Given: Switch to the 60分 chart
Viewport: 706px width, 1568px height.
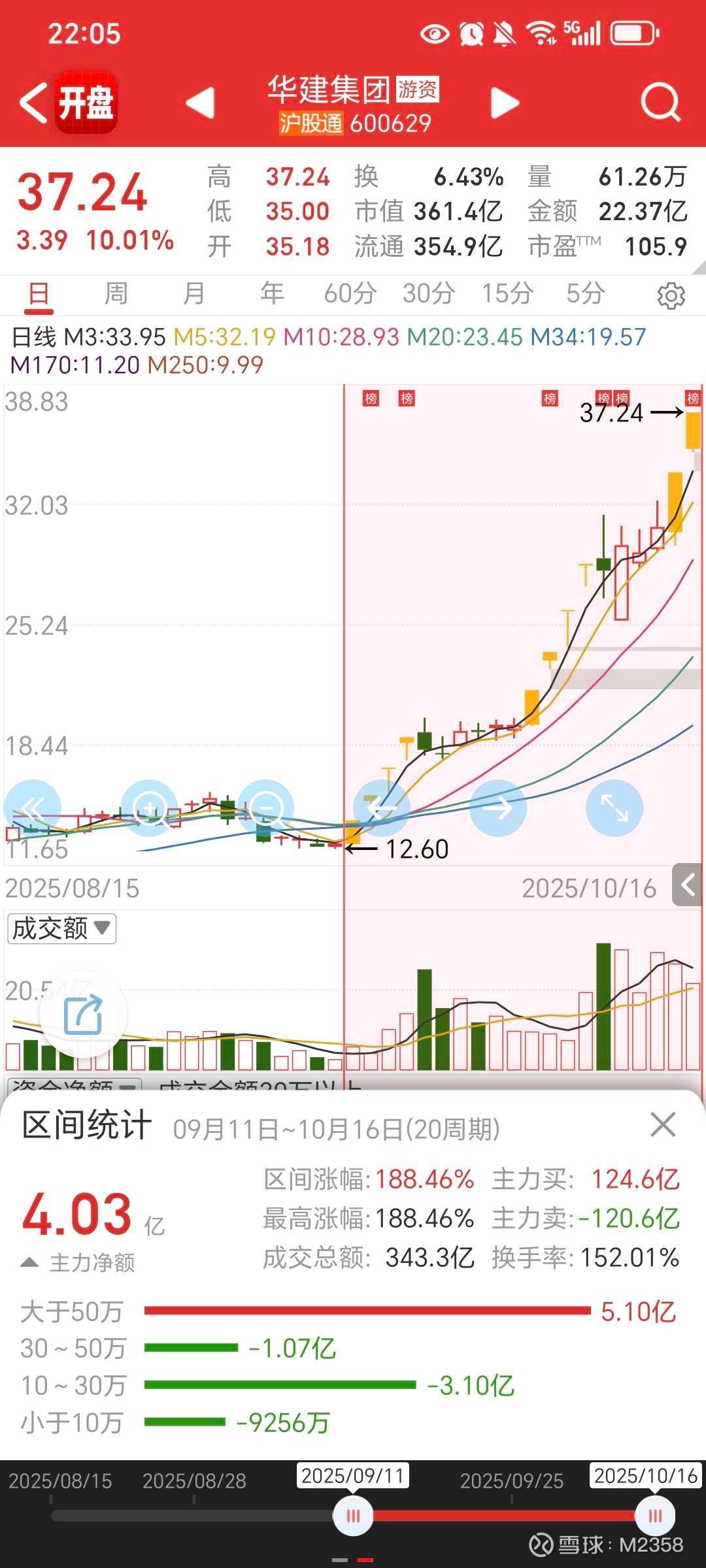Looking at the screenshot, I should [350, 294].
